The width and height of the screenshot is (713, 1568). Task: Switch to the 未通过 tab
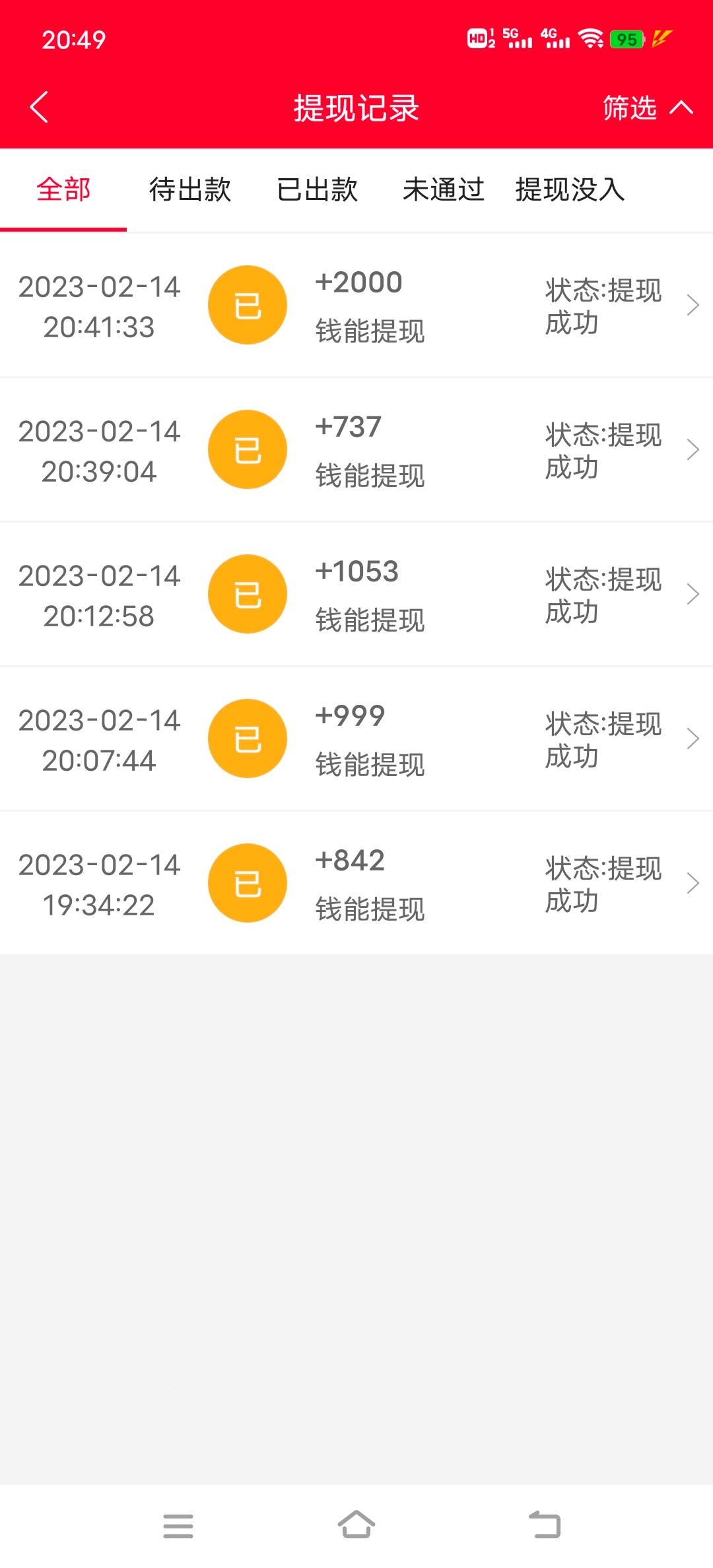pos(444,189)
